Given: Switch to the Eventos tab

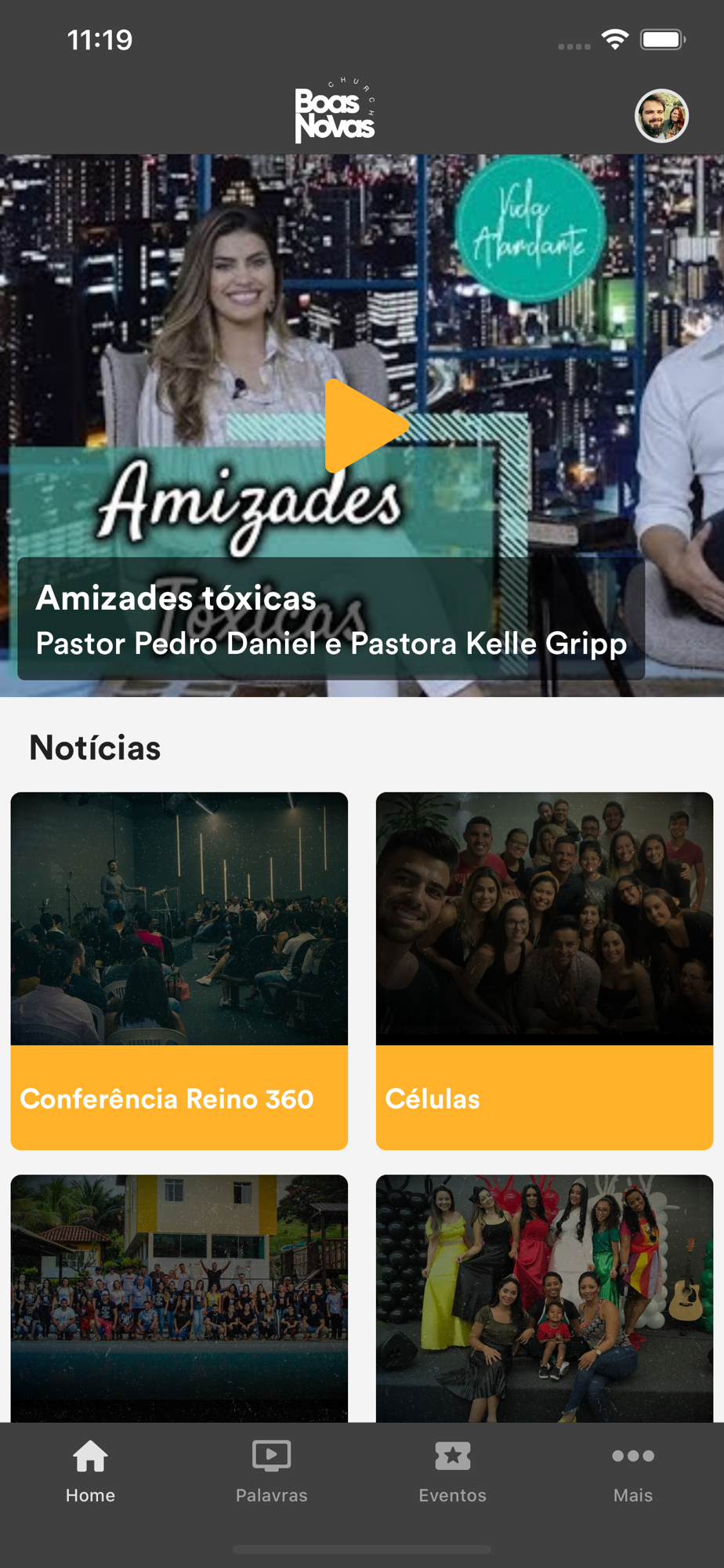Looking at the screenshot, I should pos(452,1472).
